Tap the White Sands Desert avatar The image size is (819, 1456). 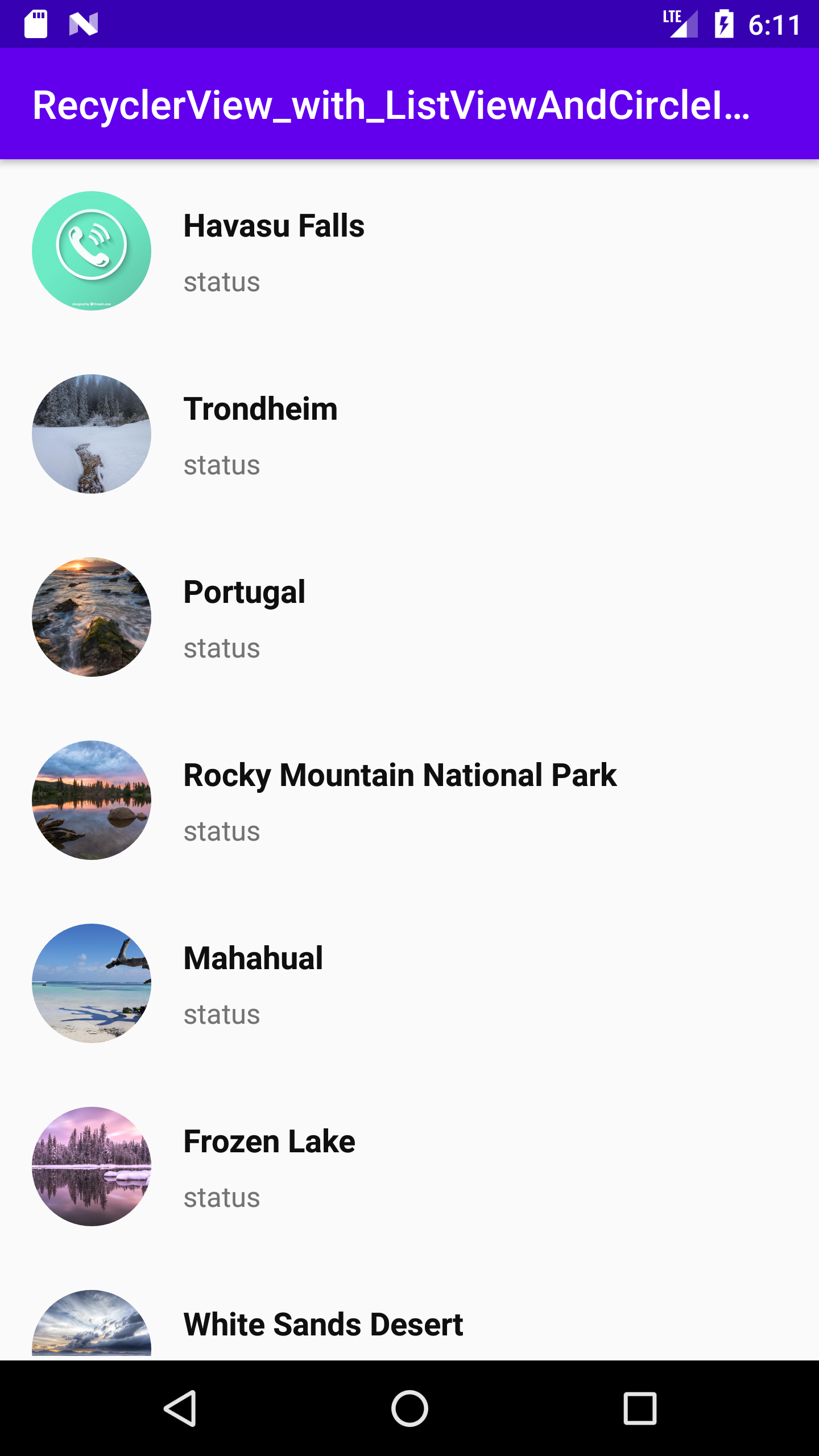click(x=91, y=1325)
